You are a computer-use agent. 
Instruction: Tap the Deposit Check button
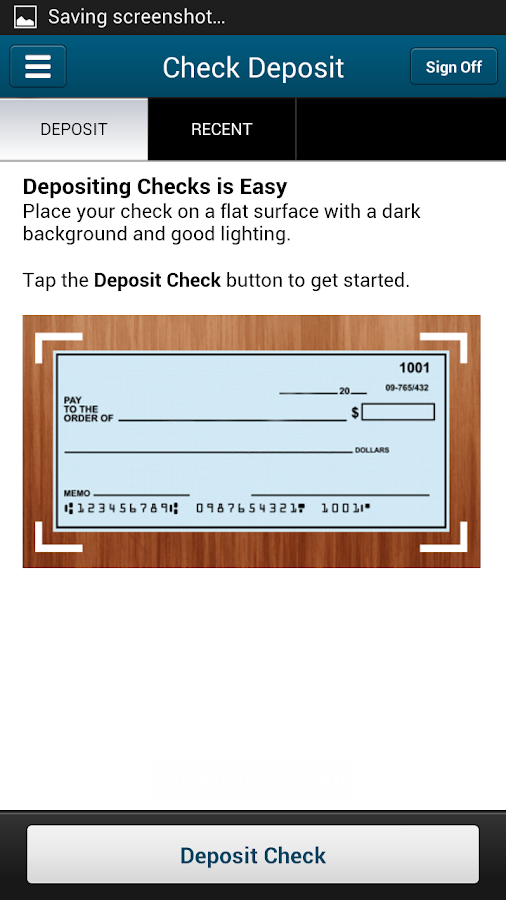pos(253,855)
